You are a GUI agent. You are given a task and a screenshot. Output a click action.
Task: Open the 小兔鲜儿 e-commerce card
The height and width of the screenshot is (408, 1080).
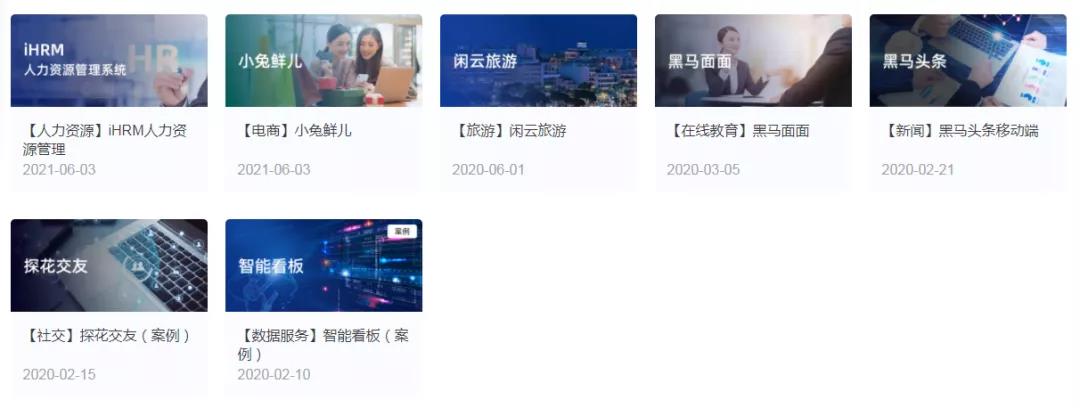(x=323, y=61)
